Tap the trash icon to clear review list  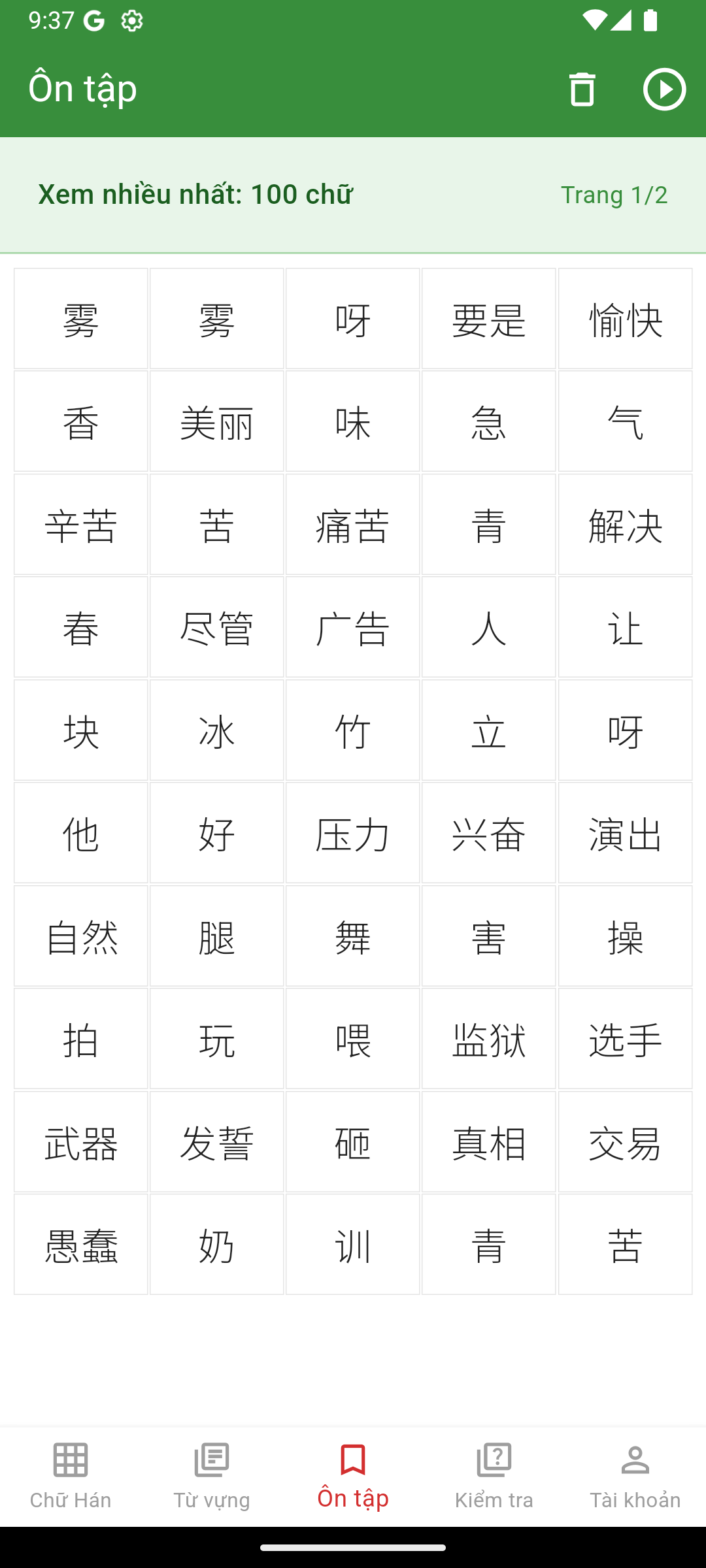(x=582, y=89)
